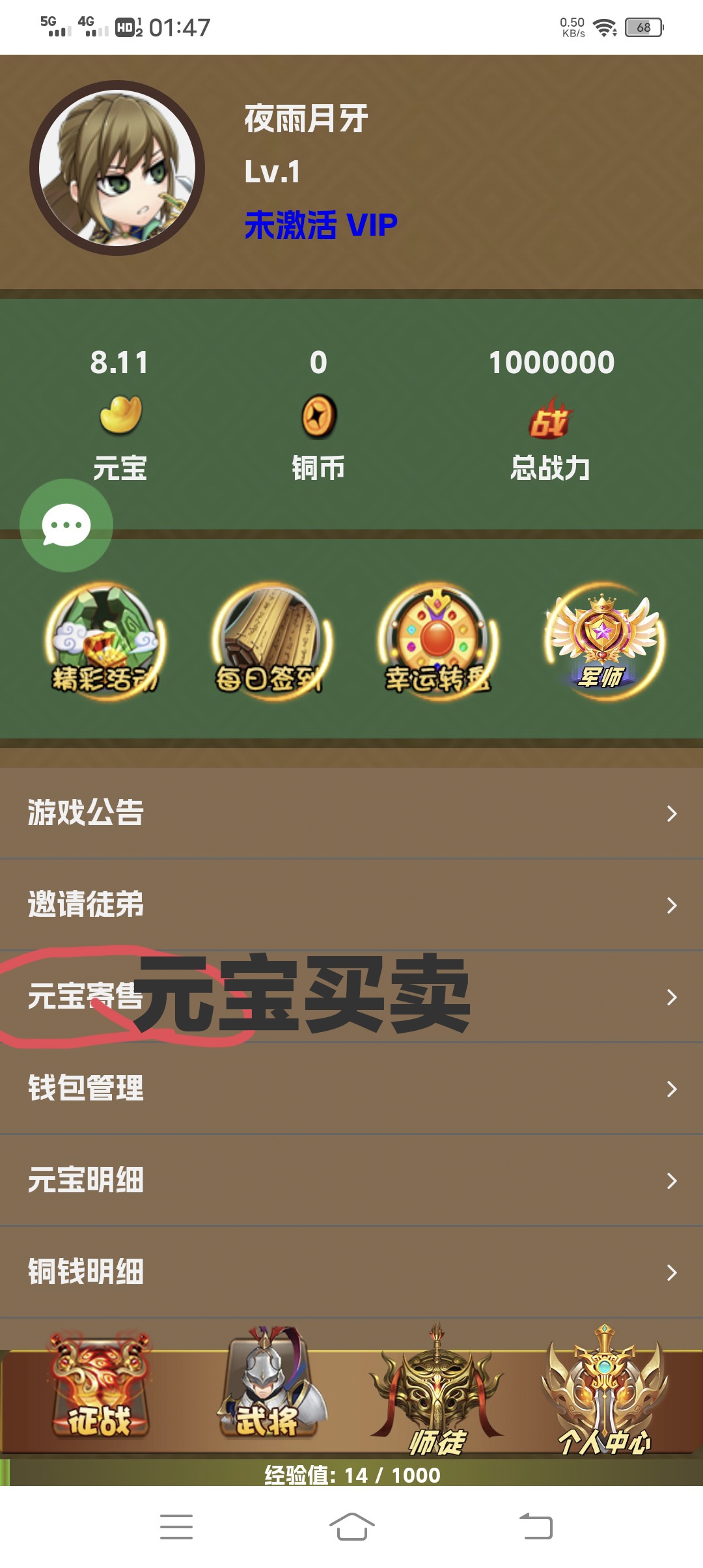Go to the system home screen
Image resolution: width=703 pixels, height=1568 pixels.
351,1526
